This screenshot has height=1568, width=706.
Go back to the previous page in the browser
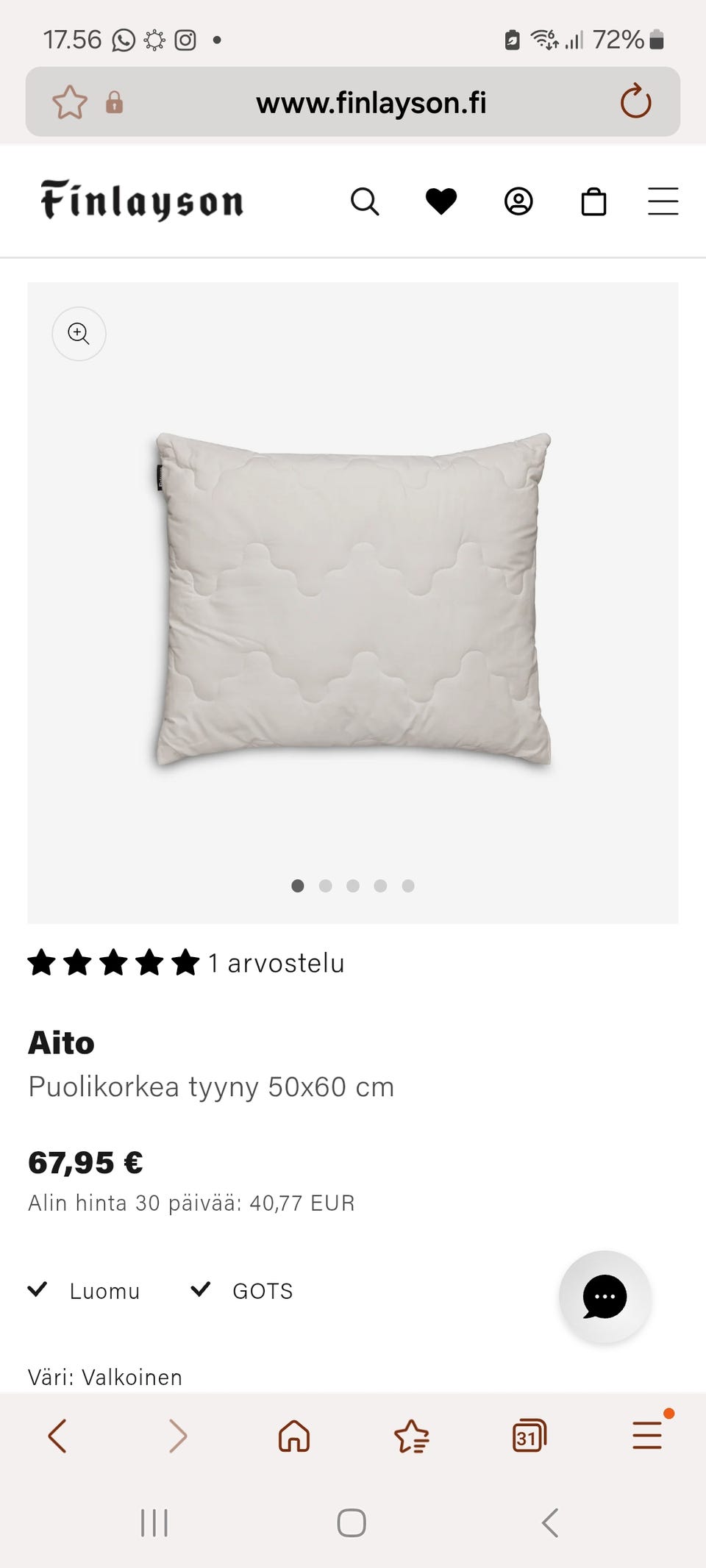pos(57,1435)
